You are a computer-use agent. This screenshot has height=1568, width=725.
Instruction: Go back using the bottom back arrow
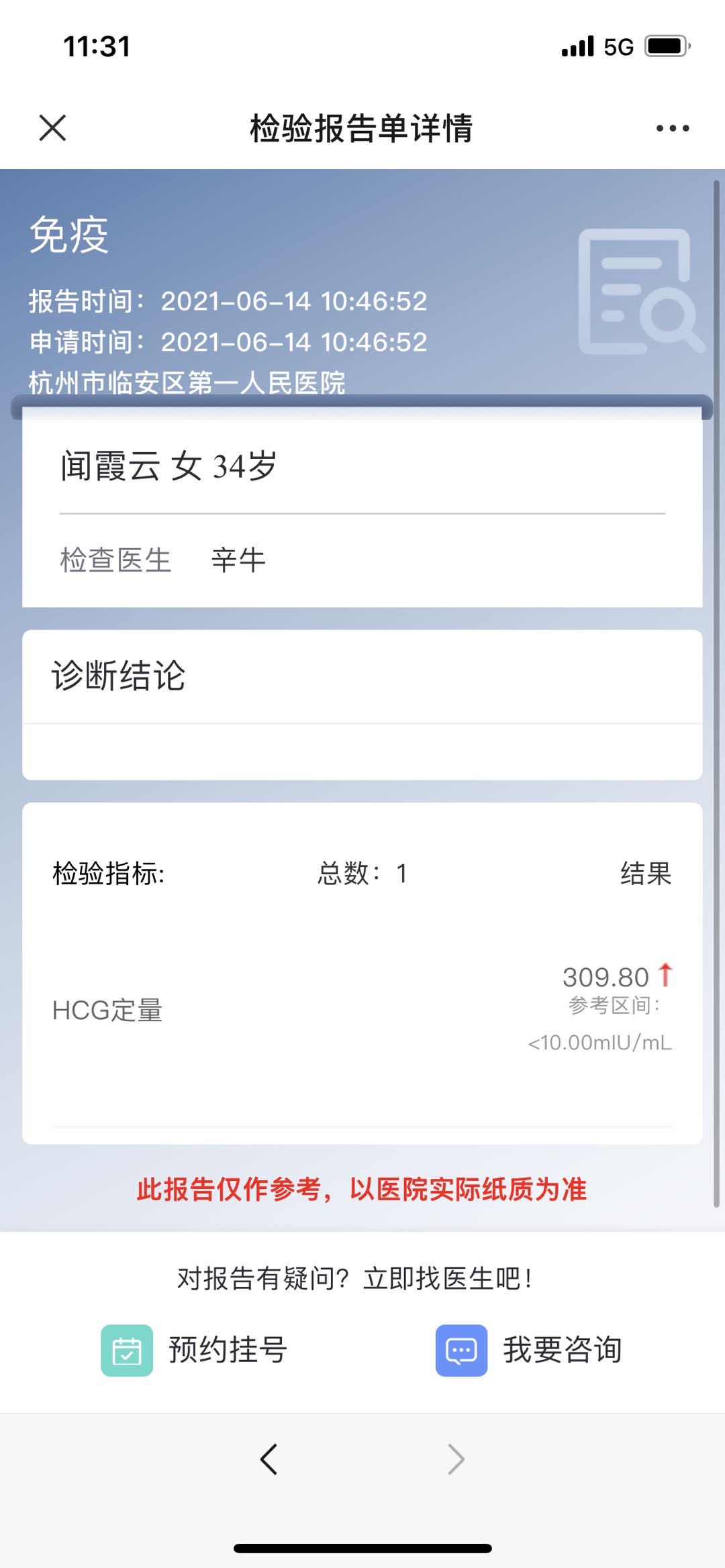click(269, 1459)
